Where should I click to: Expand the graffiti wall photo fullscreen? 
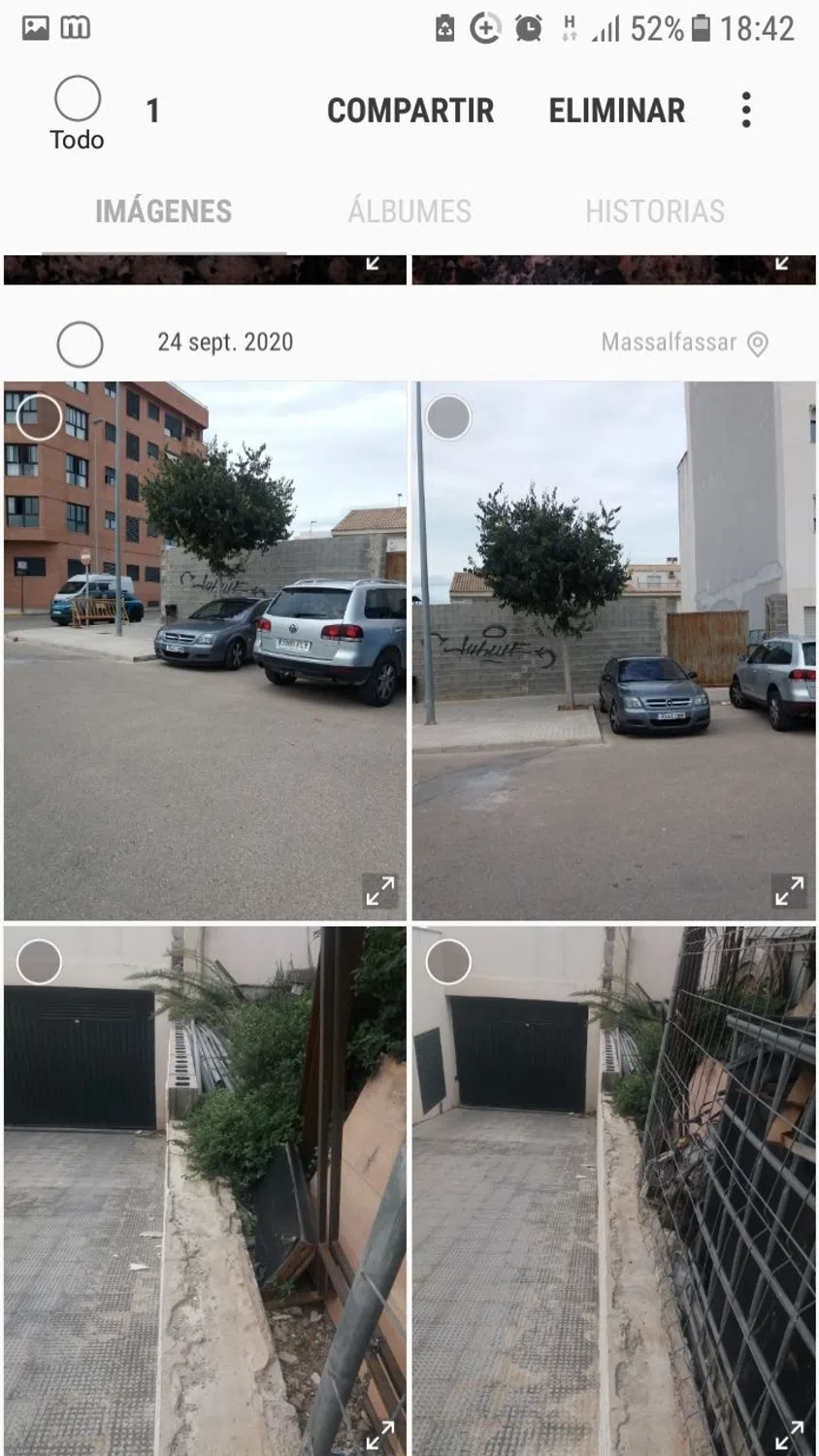(788, 890)
